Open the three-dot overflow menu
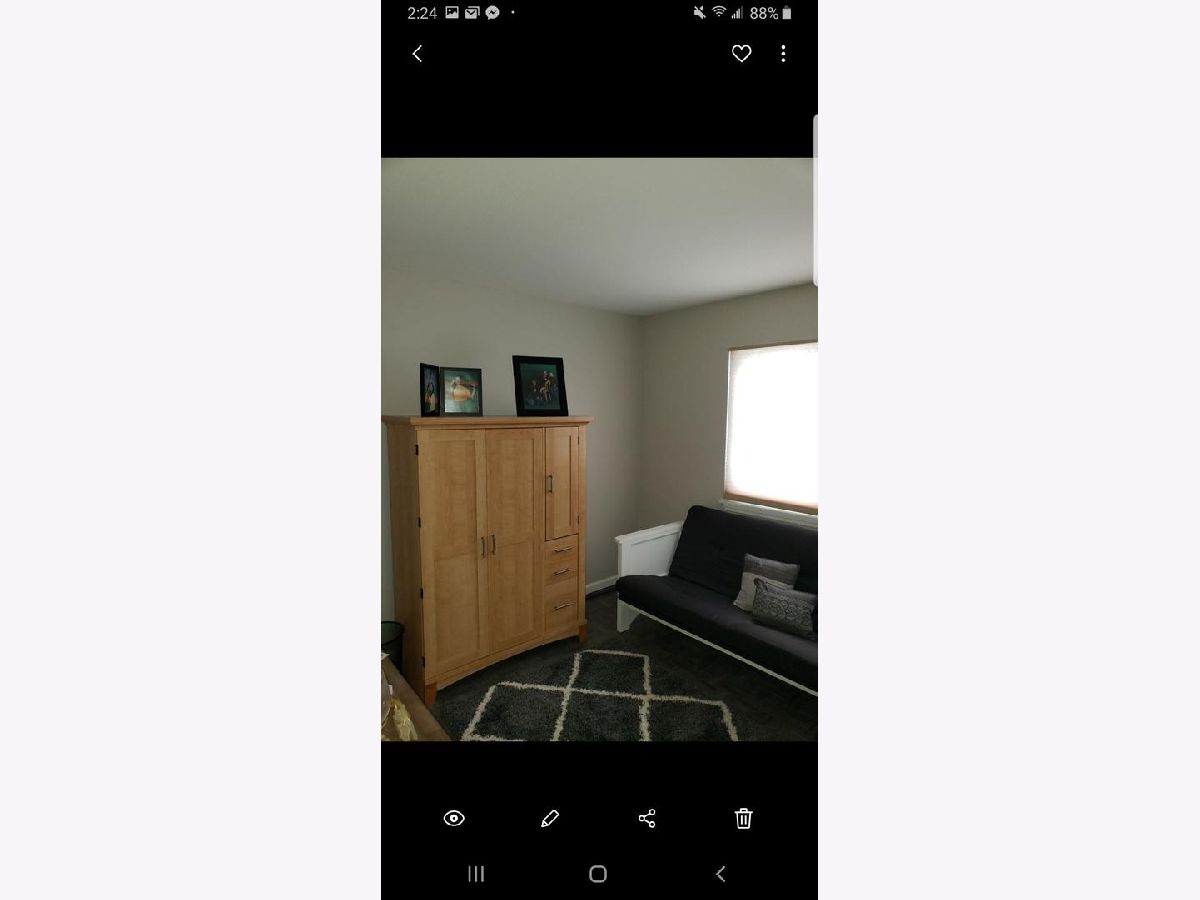The height and width of the screenshot is (900, 1200). (x=783, y=54)
